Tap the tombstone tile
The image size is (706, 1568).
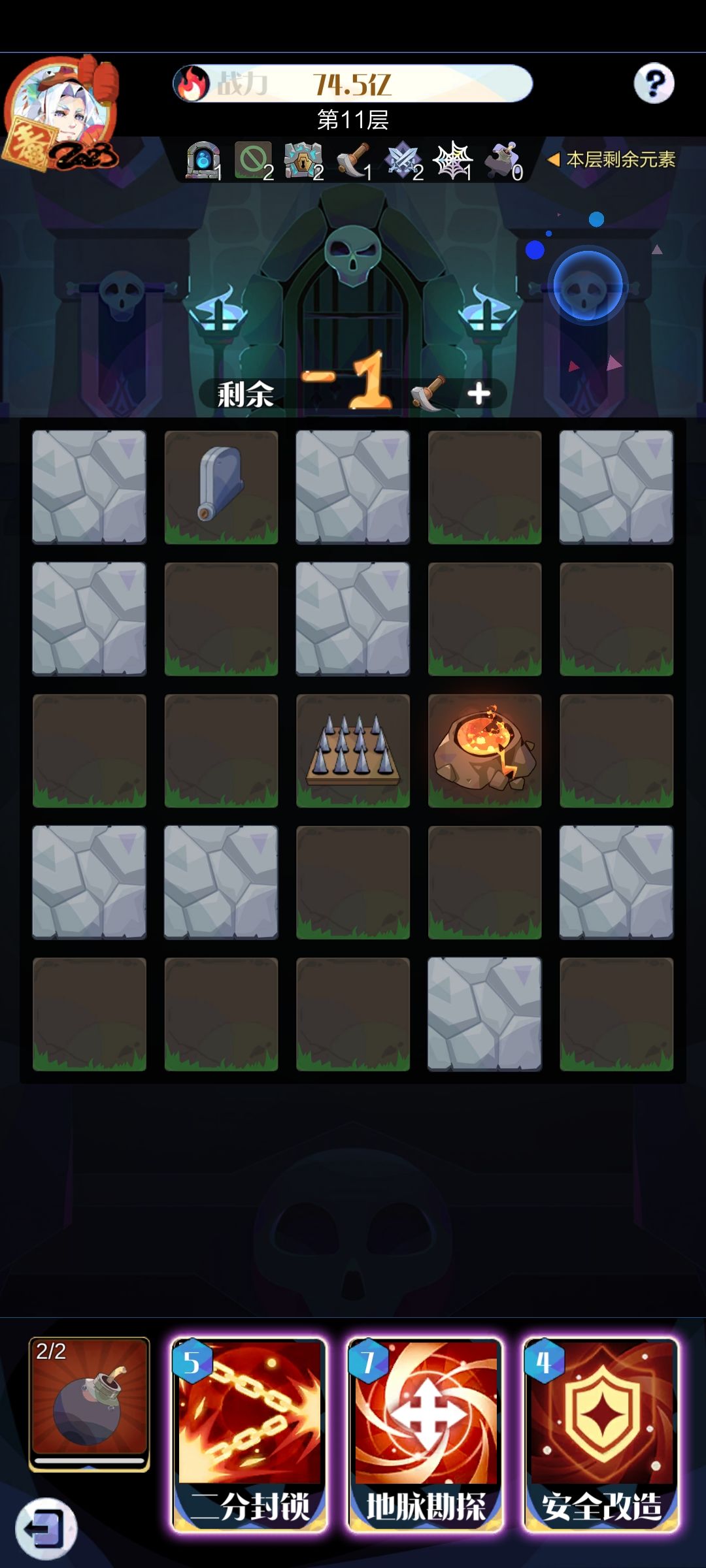221,487
